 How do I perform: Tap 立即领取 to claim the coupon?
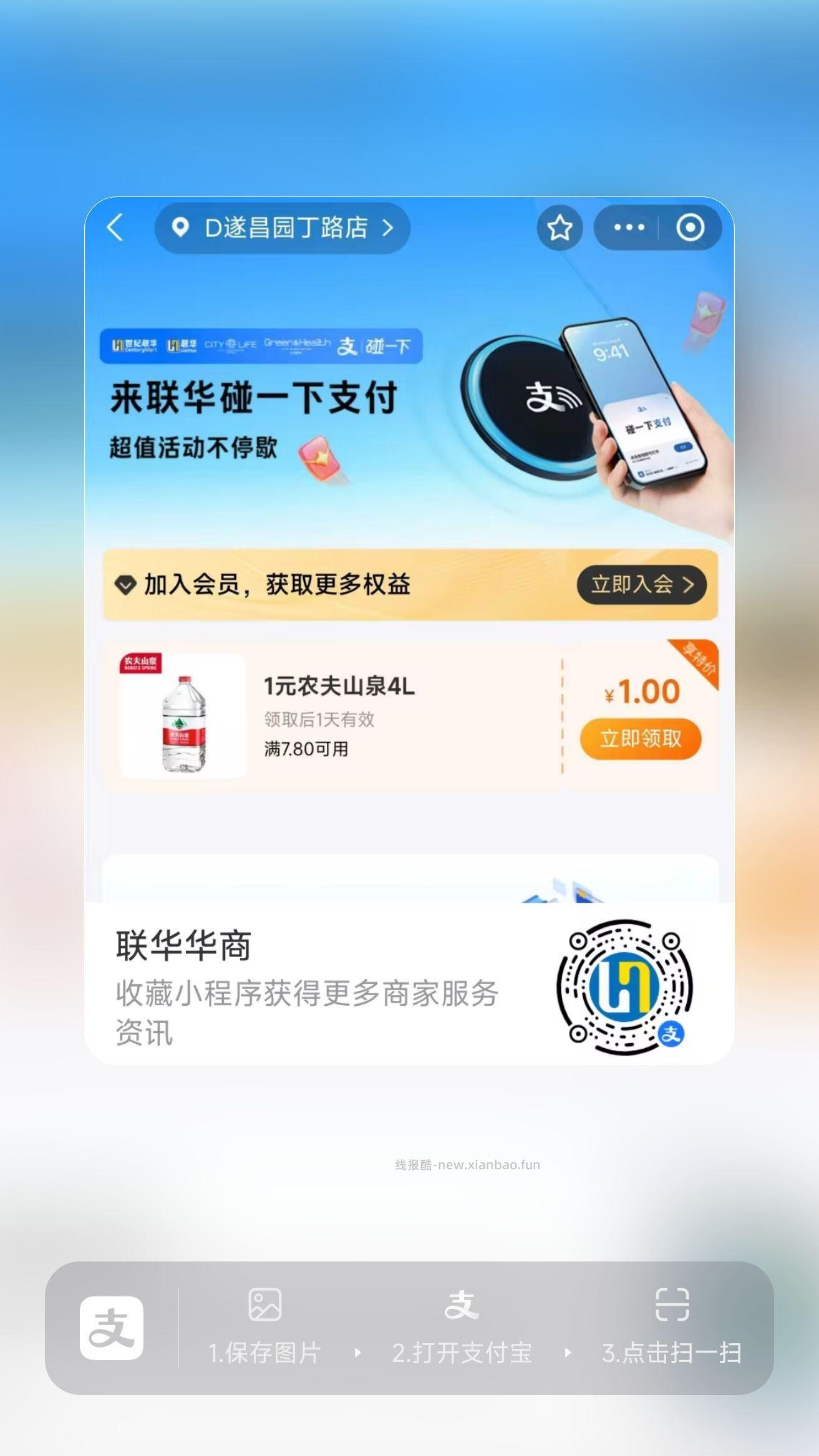642,738
